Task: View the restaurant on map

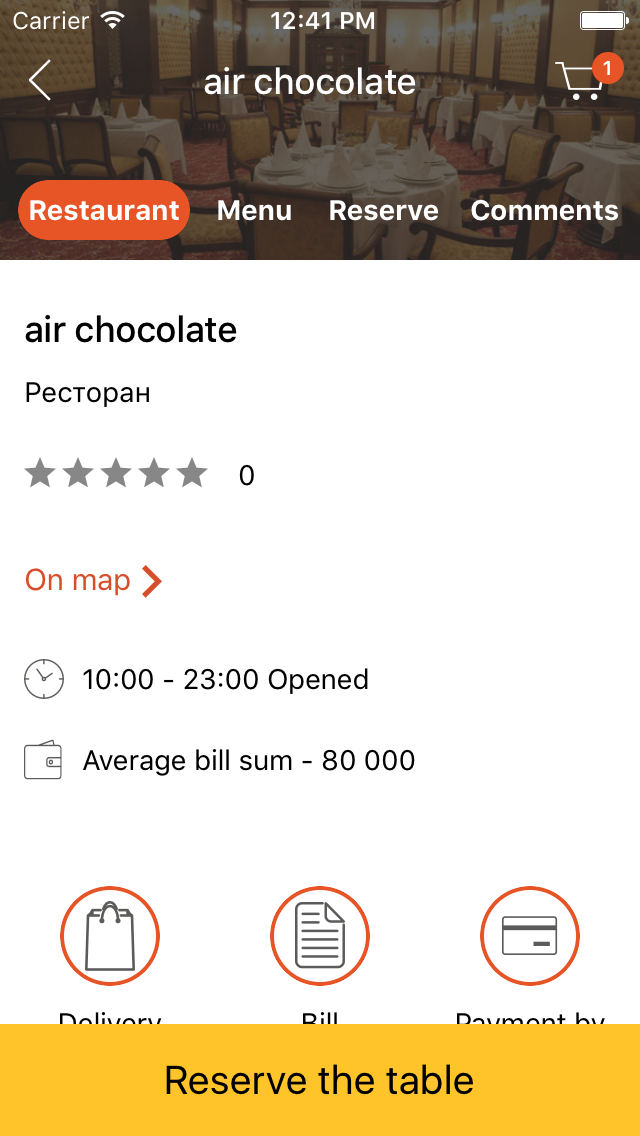Action: click(x=93, y=580)
